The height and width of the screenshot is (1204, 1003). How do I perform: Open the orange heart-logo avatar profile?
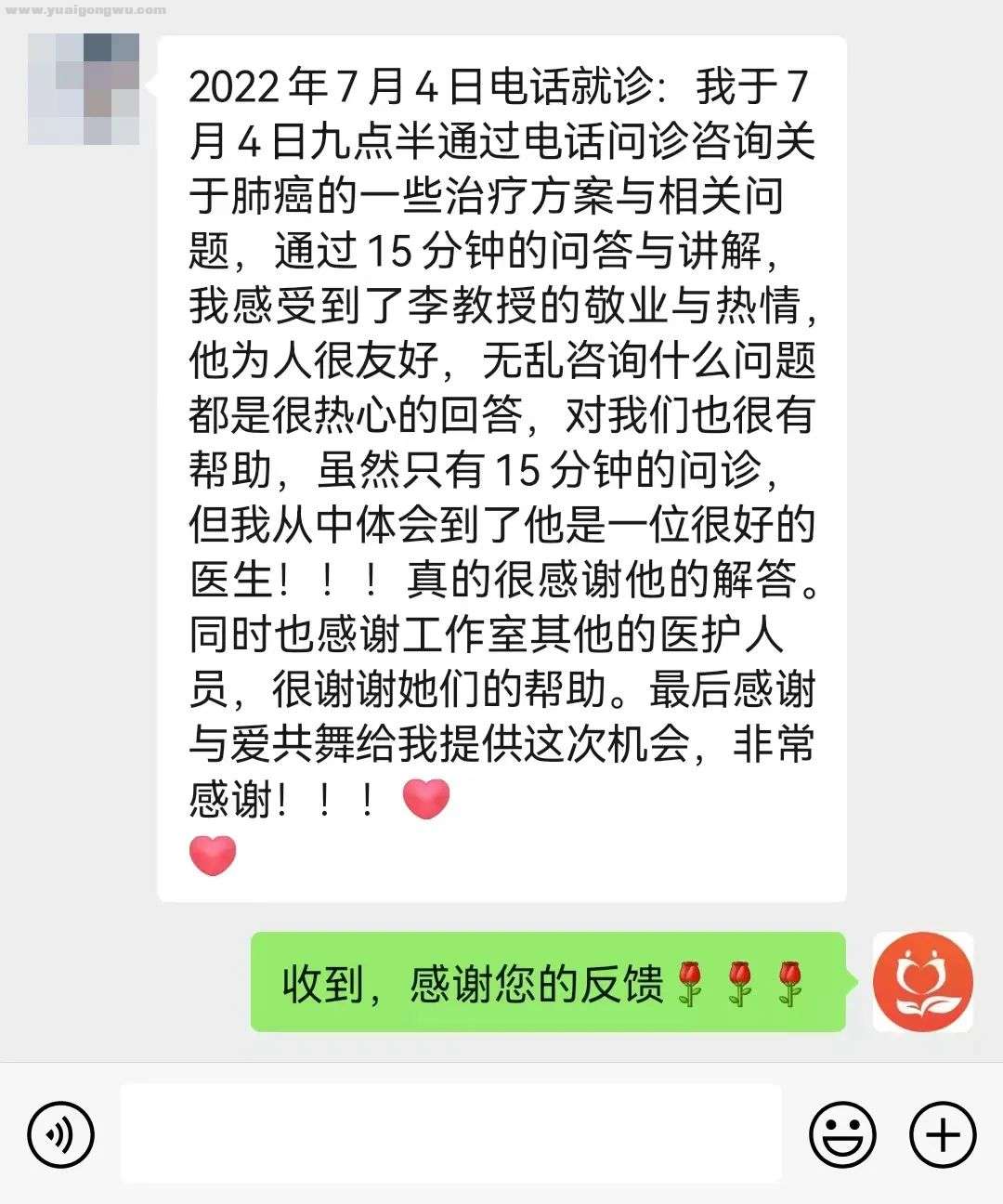(922, 982)
